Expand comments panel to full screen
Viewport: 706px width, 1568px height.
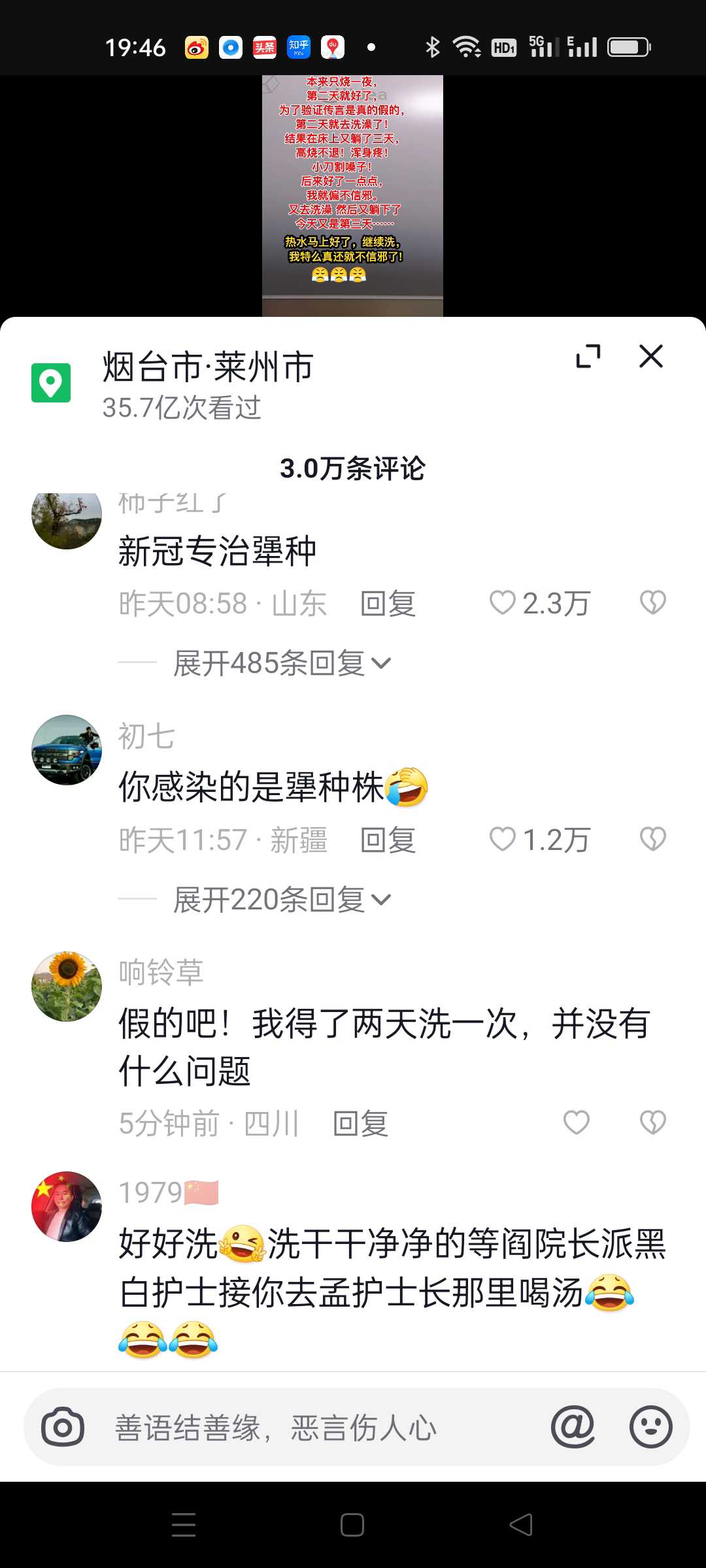click(588, 357)
